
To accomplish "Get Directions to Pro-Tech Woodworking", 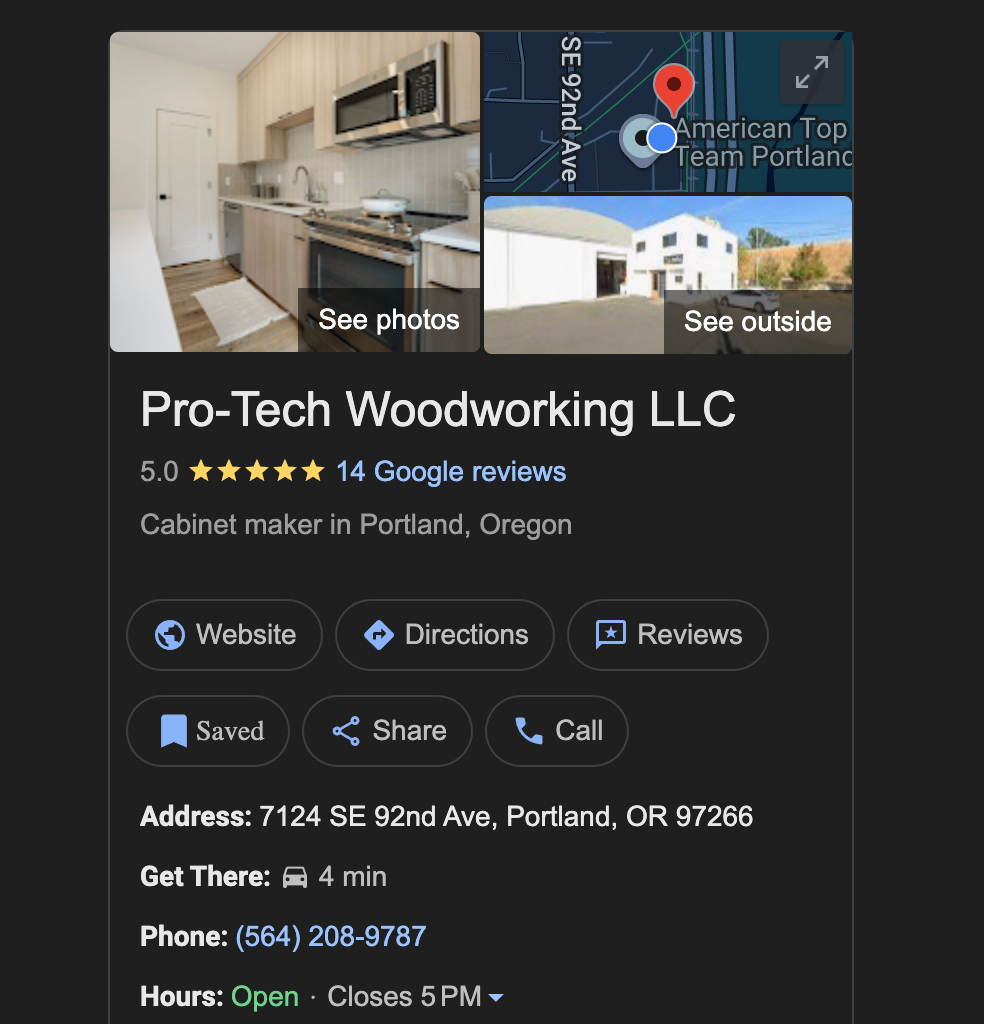I will point(445,635).
